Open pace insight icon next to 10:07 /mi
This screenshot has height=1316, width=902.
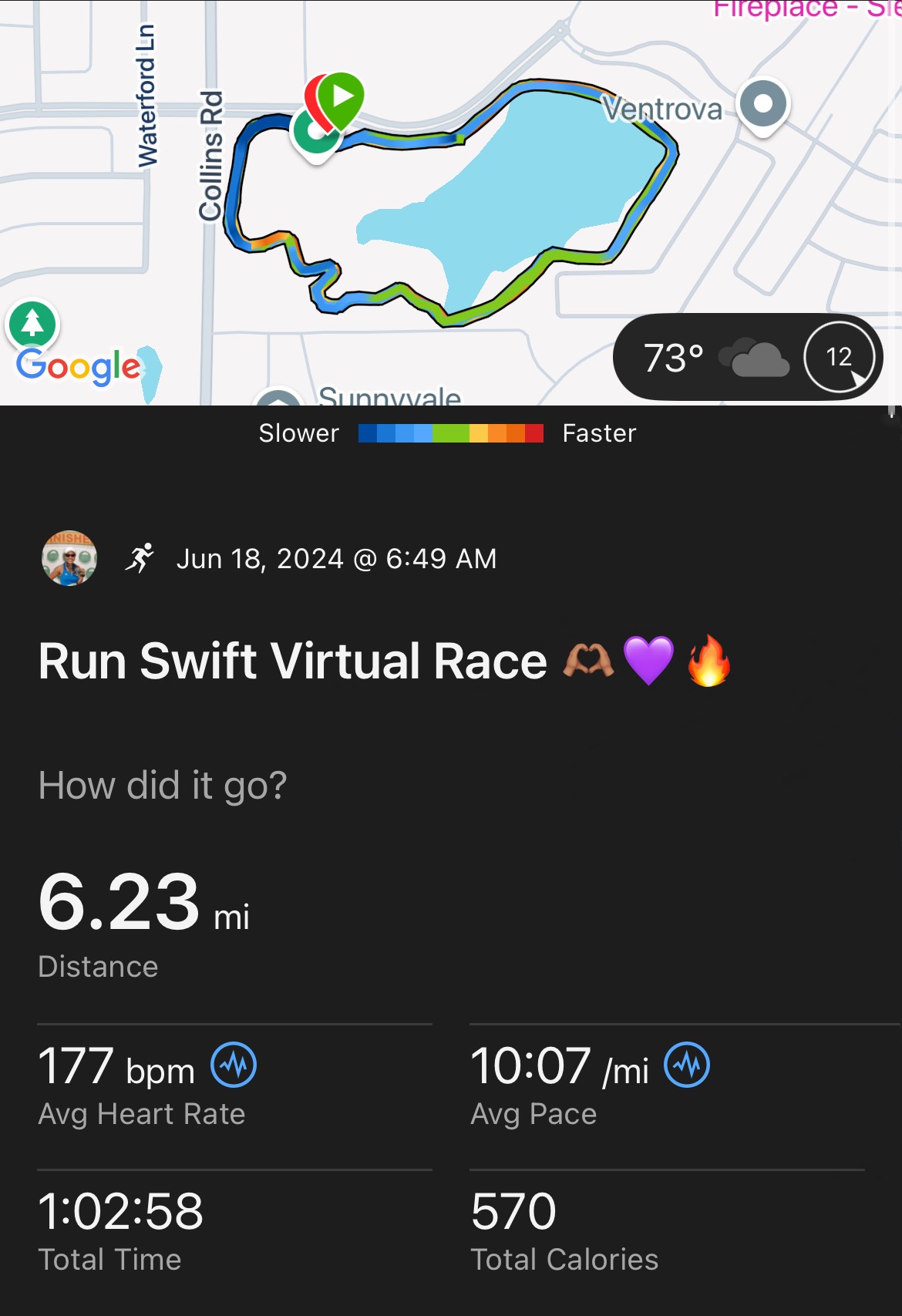point(687,1065)
